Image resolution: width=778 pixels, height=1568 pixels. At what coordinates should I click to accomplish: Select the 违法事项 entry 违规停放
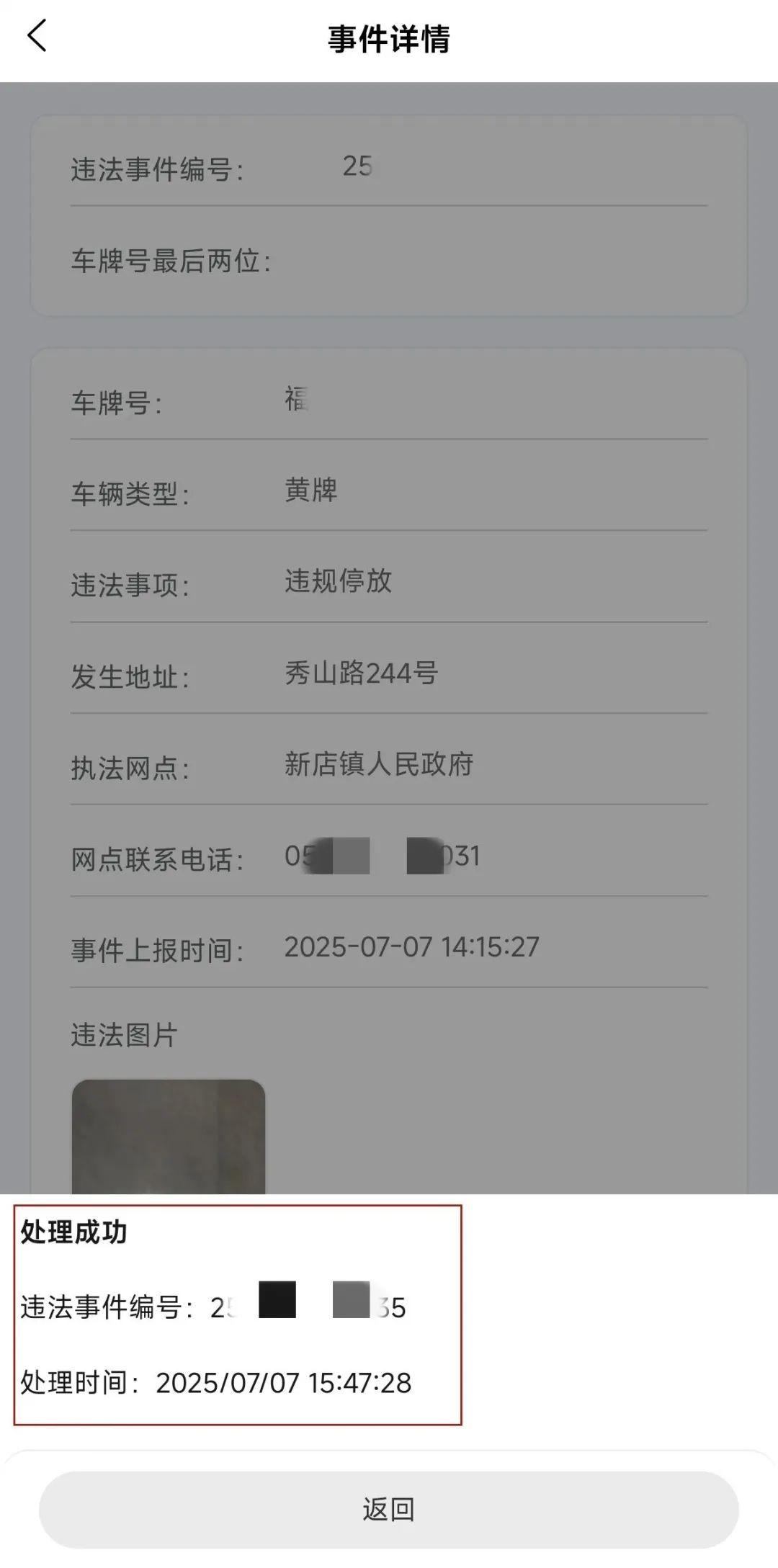click(339, 581)
